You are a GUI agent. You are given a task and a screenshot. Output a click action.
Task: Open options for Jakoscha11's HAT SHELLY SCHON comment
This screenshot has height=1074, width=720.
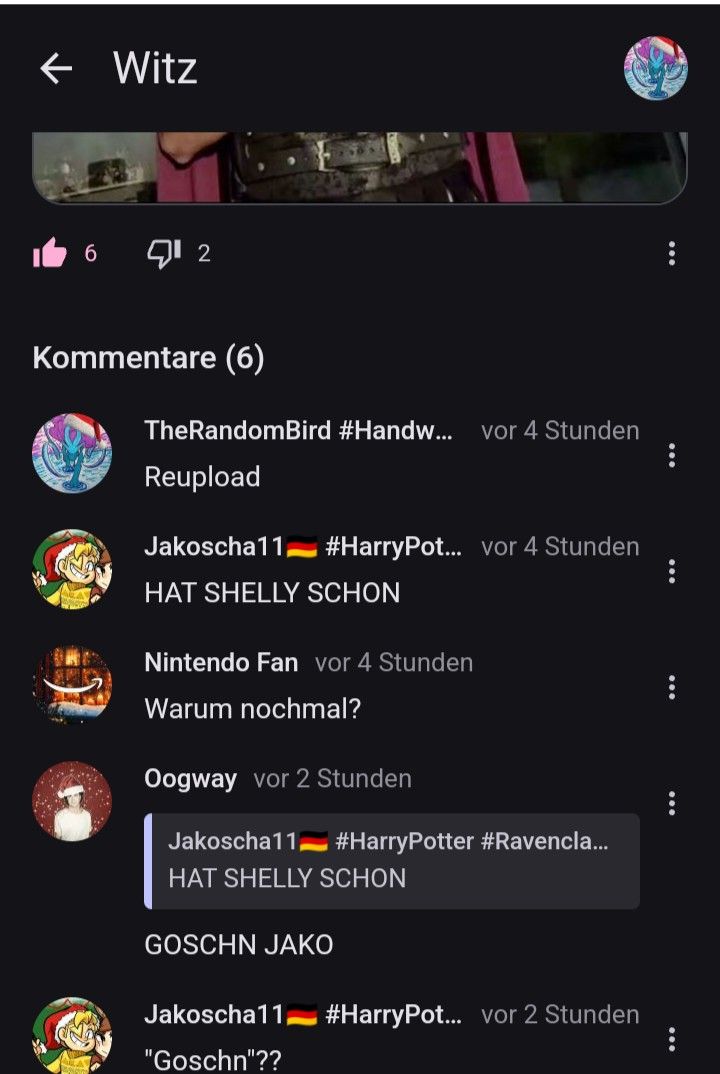click(x=671, y=571)
